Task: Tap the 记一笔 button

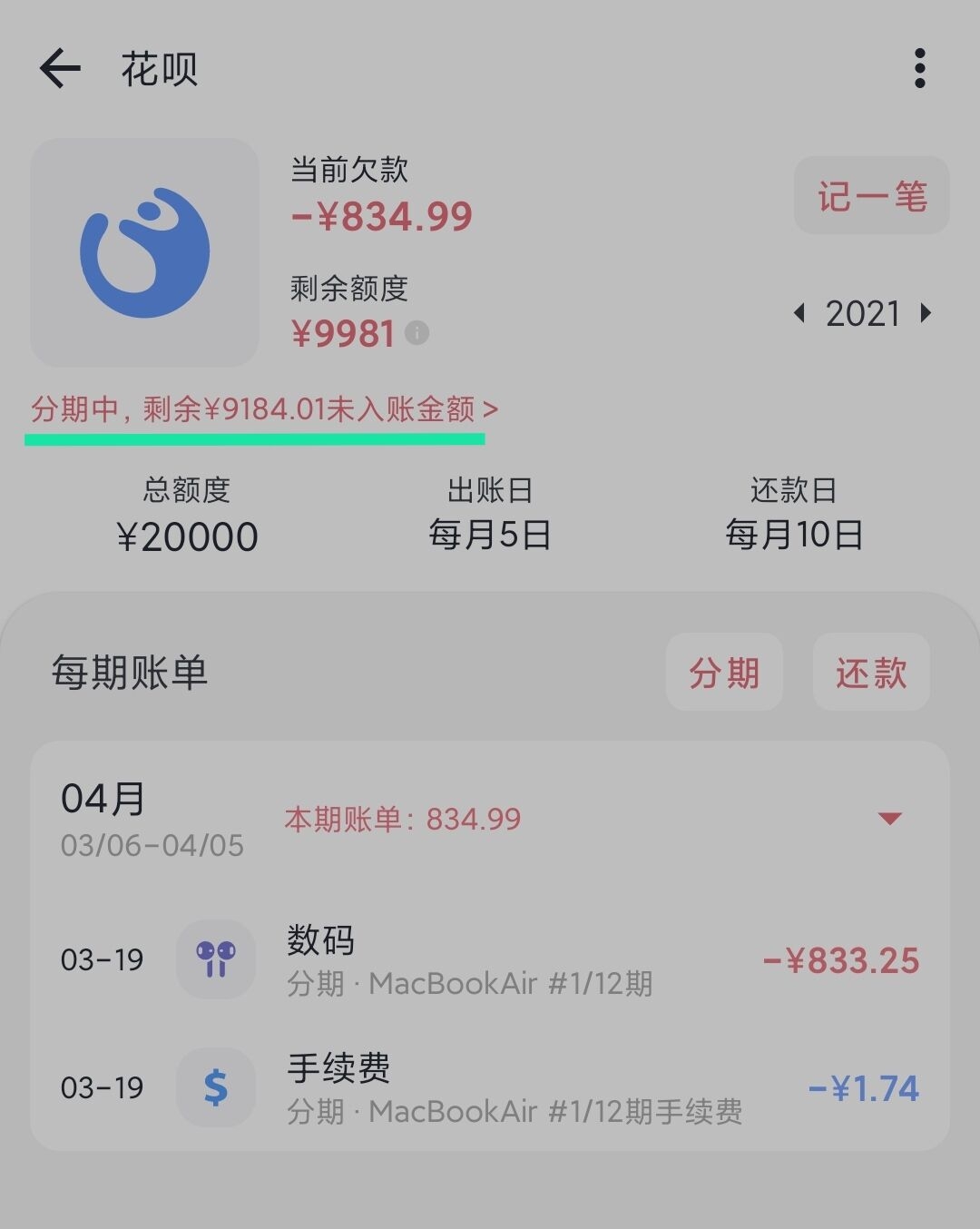Action: 871,196
